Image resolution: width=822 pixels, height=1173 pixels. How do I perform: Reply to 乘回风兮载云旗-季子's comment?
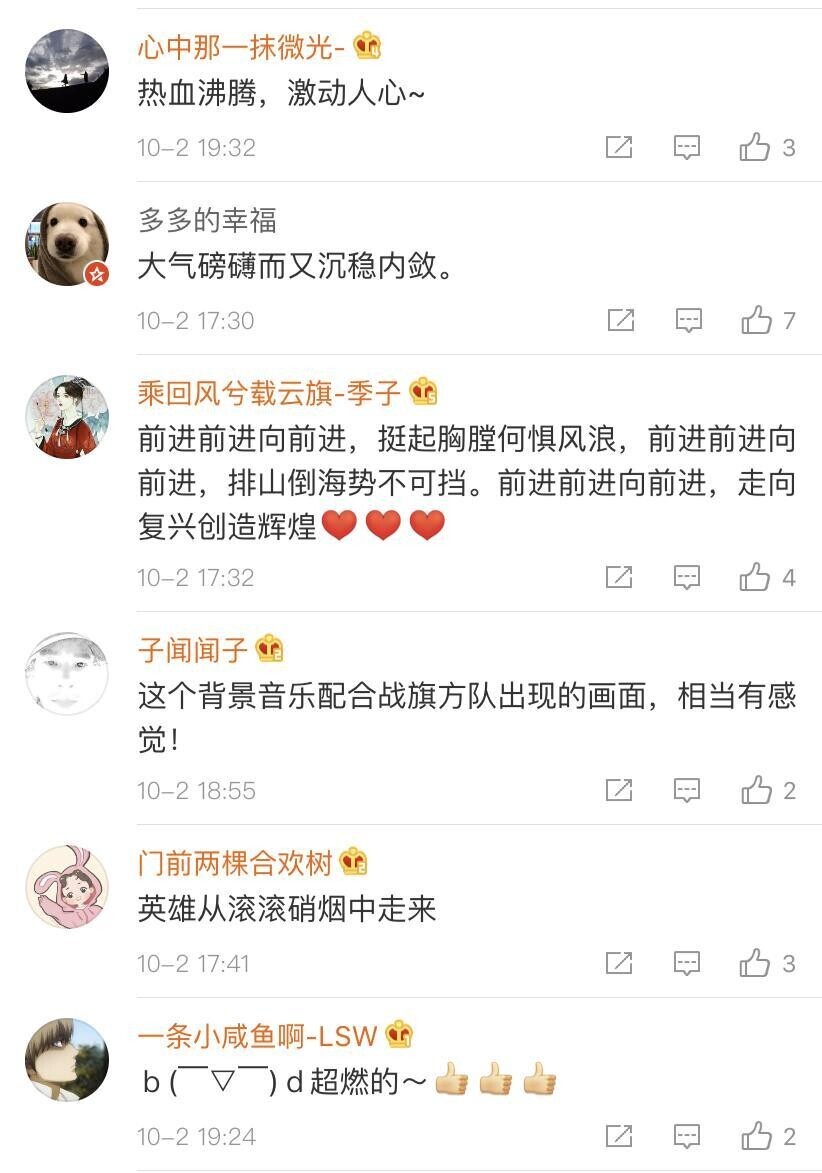tap(687, 577)
